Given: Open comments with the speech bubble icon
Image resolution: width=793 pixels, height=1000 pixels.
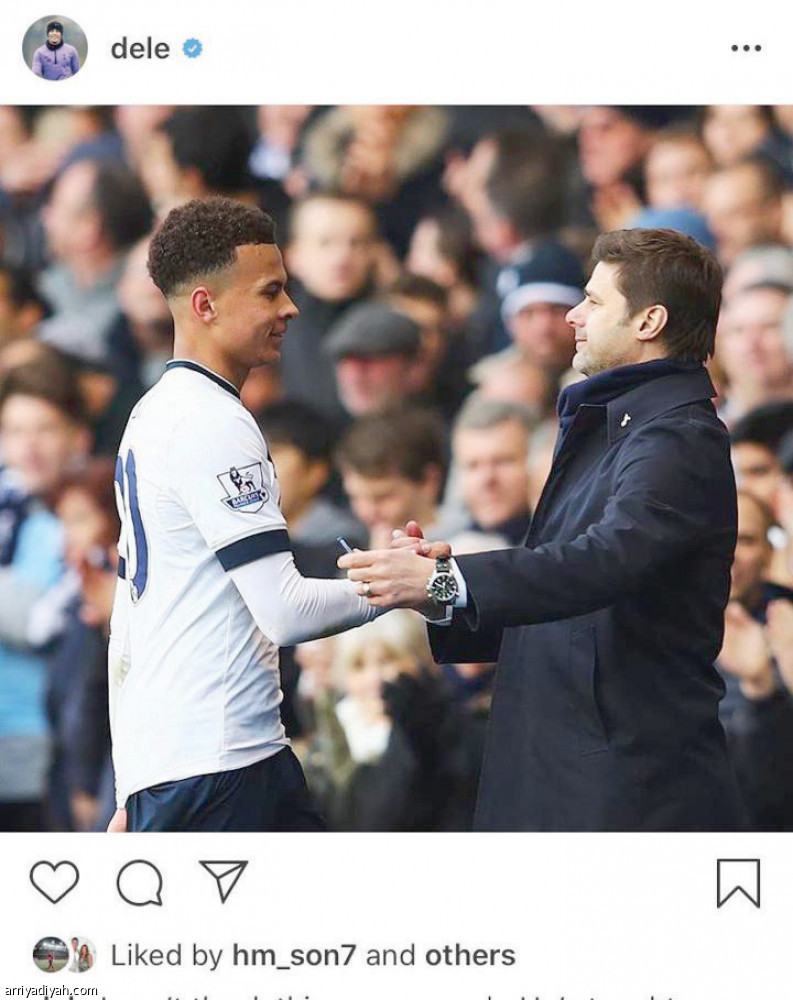Looking at the screenshot, I should pos(139,882).
